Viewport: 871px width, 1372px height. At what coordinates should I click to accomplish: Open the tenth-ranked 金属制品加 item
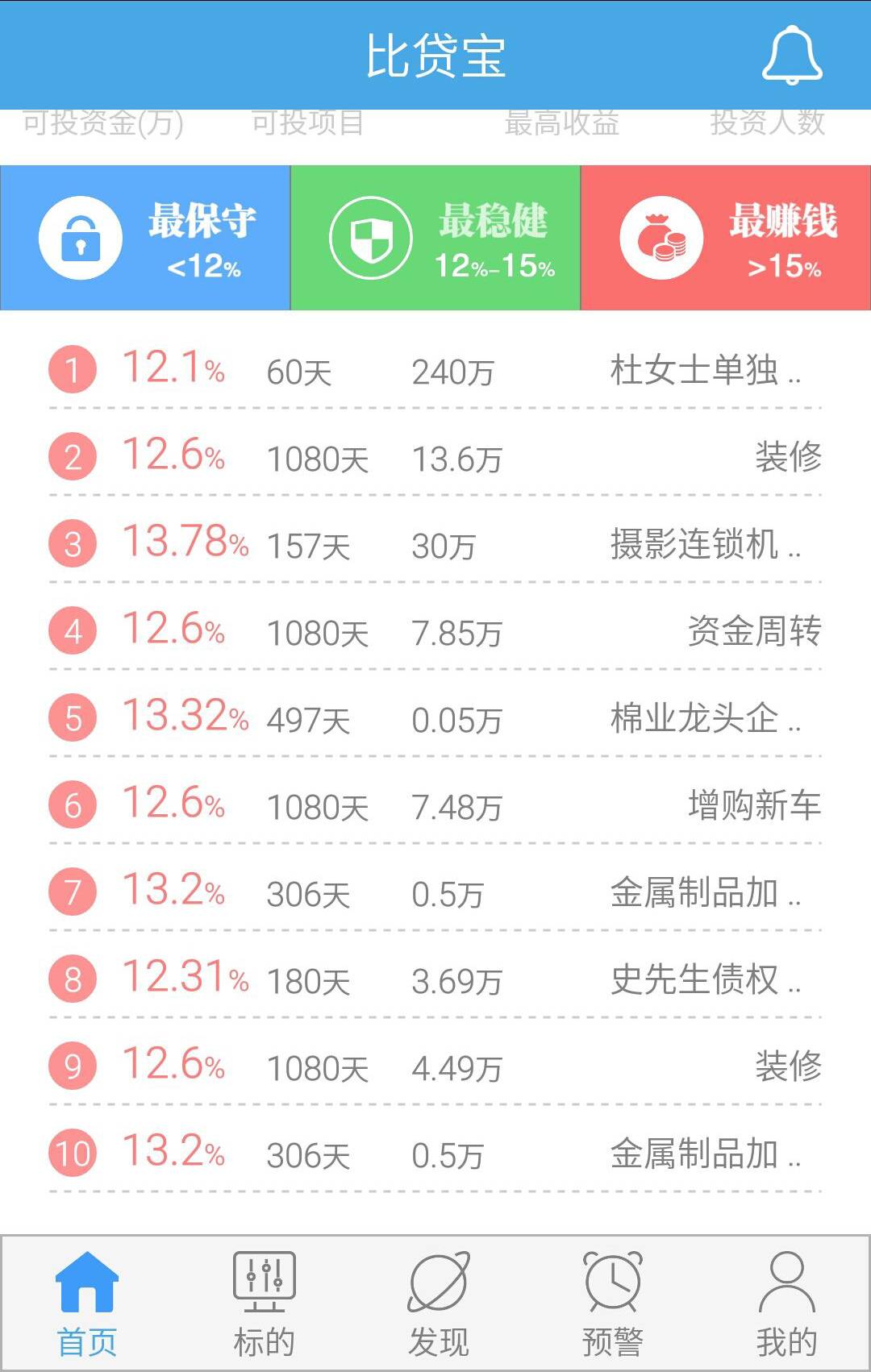pyautogui.click(x=435, y=1154)
